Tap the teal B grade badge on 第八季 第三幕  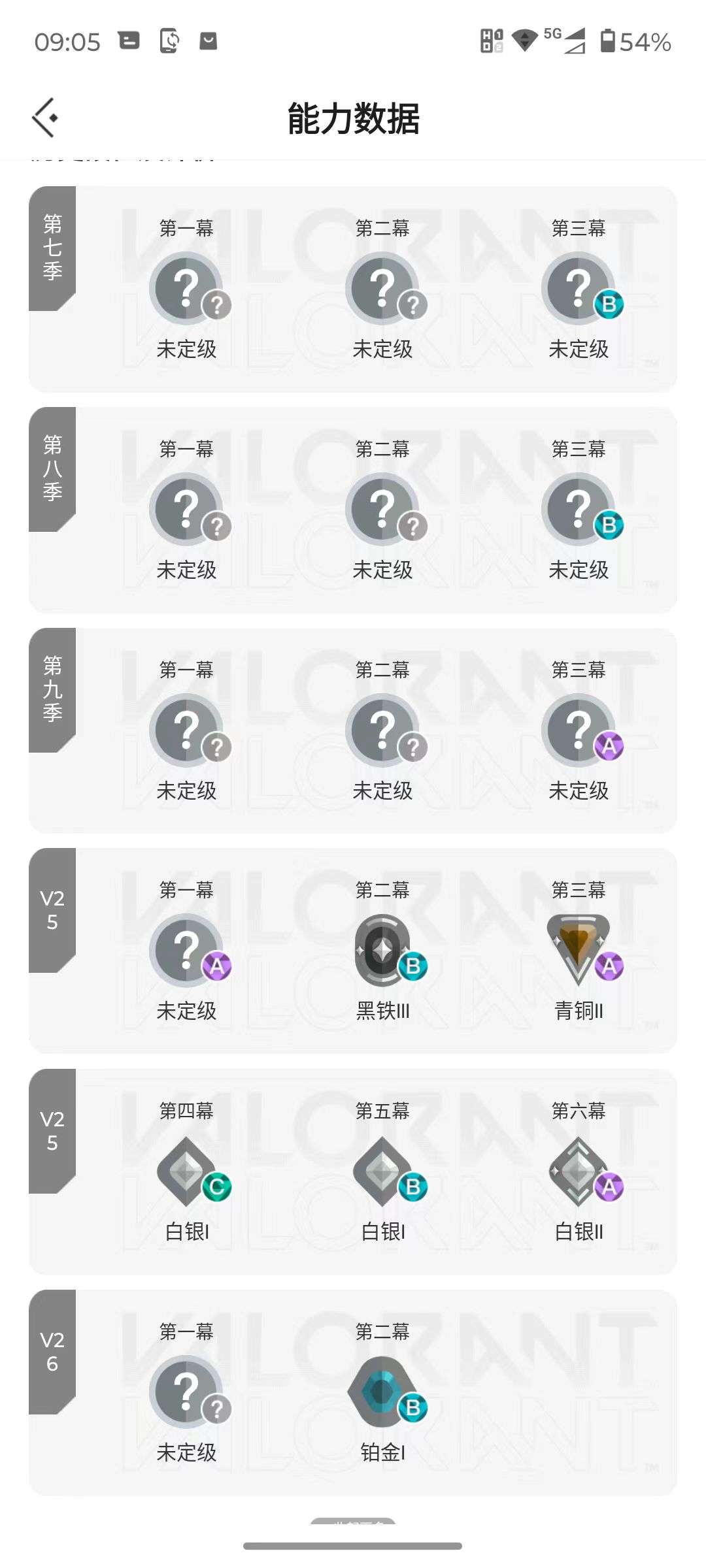point(609,525)
